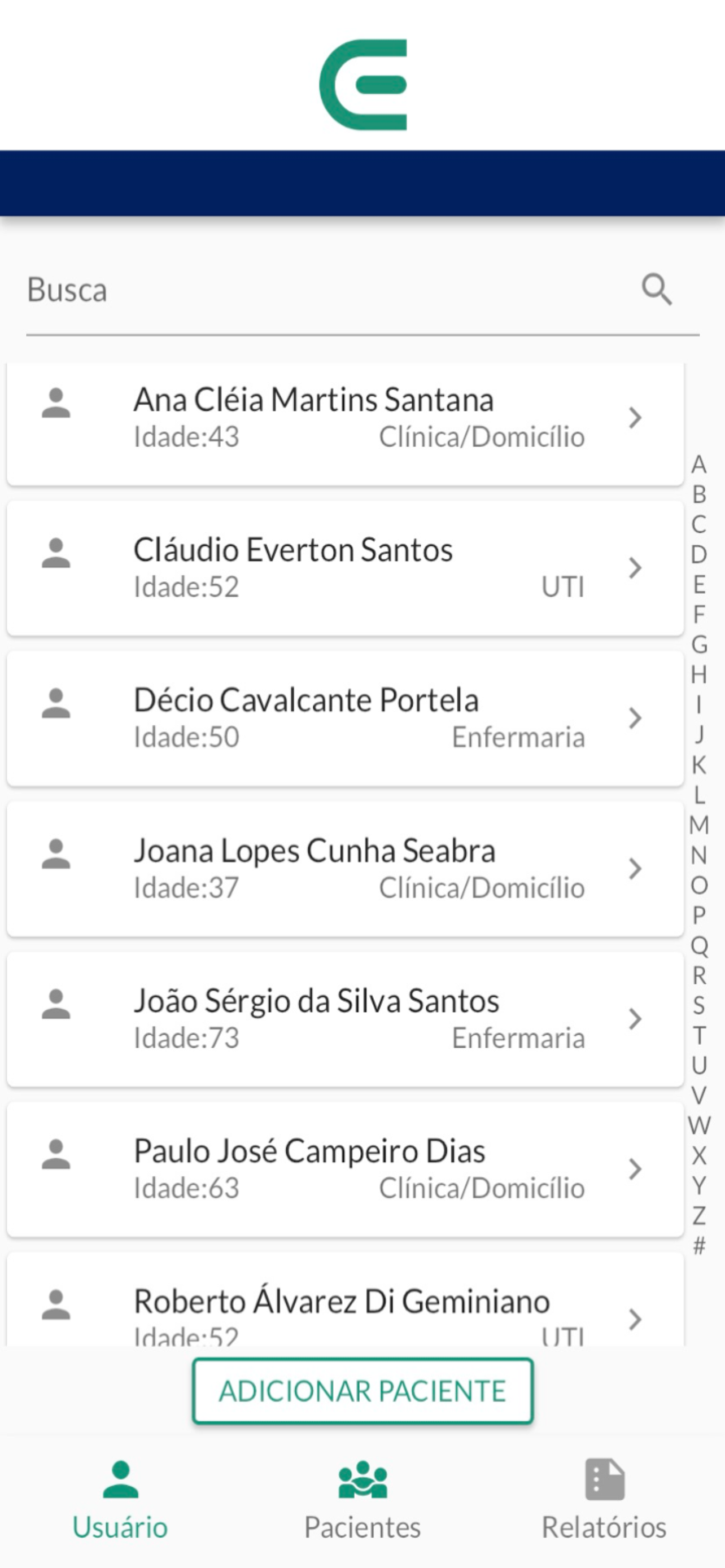Open patient Ana Cléia Martins Santana
725x1568 pixels.
tap(345, 424)
